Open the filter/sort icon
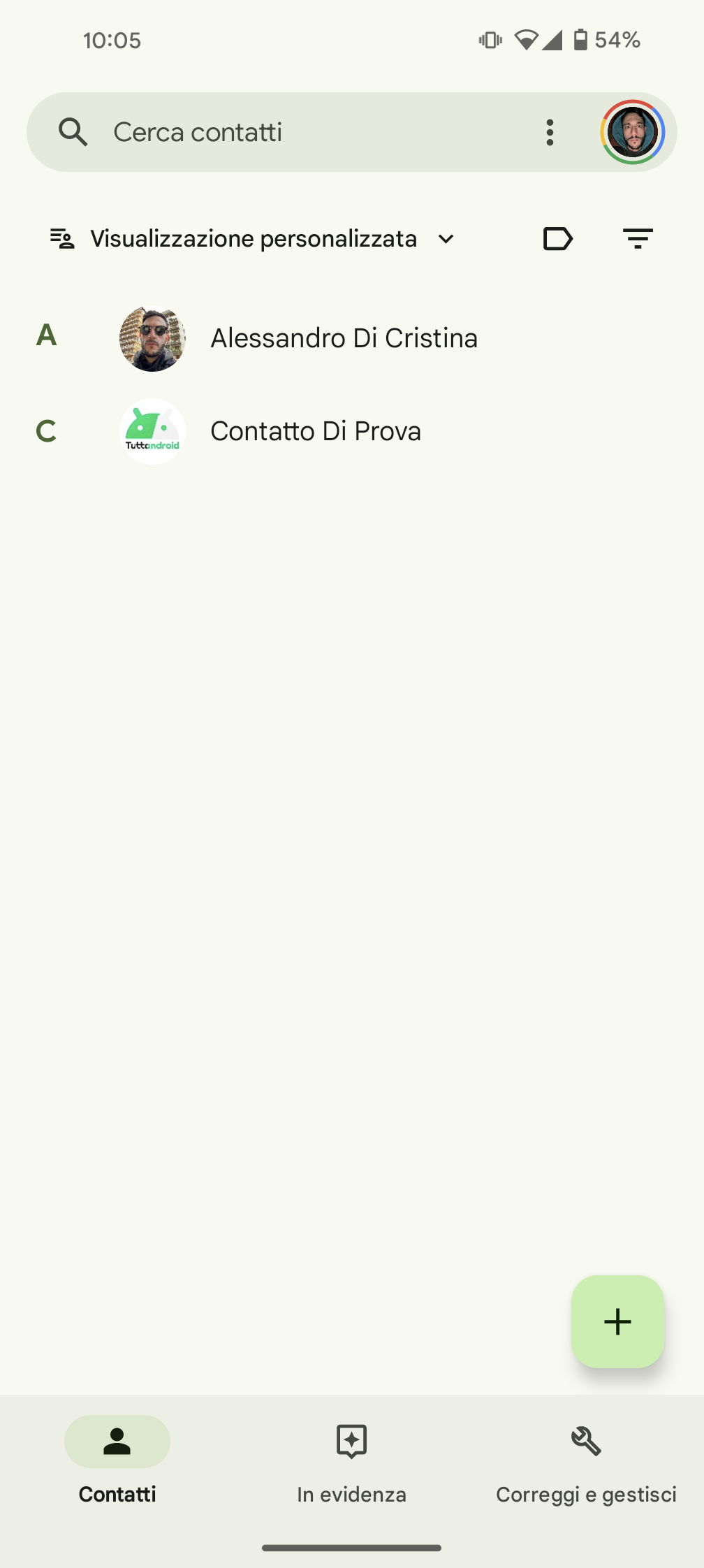Screen dimensions: 704x1568 click(x=638, y=239)
